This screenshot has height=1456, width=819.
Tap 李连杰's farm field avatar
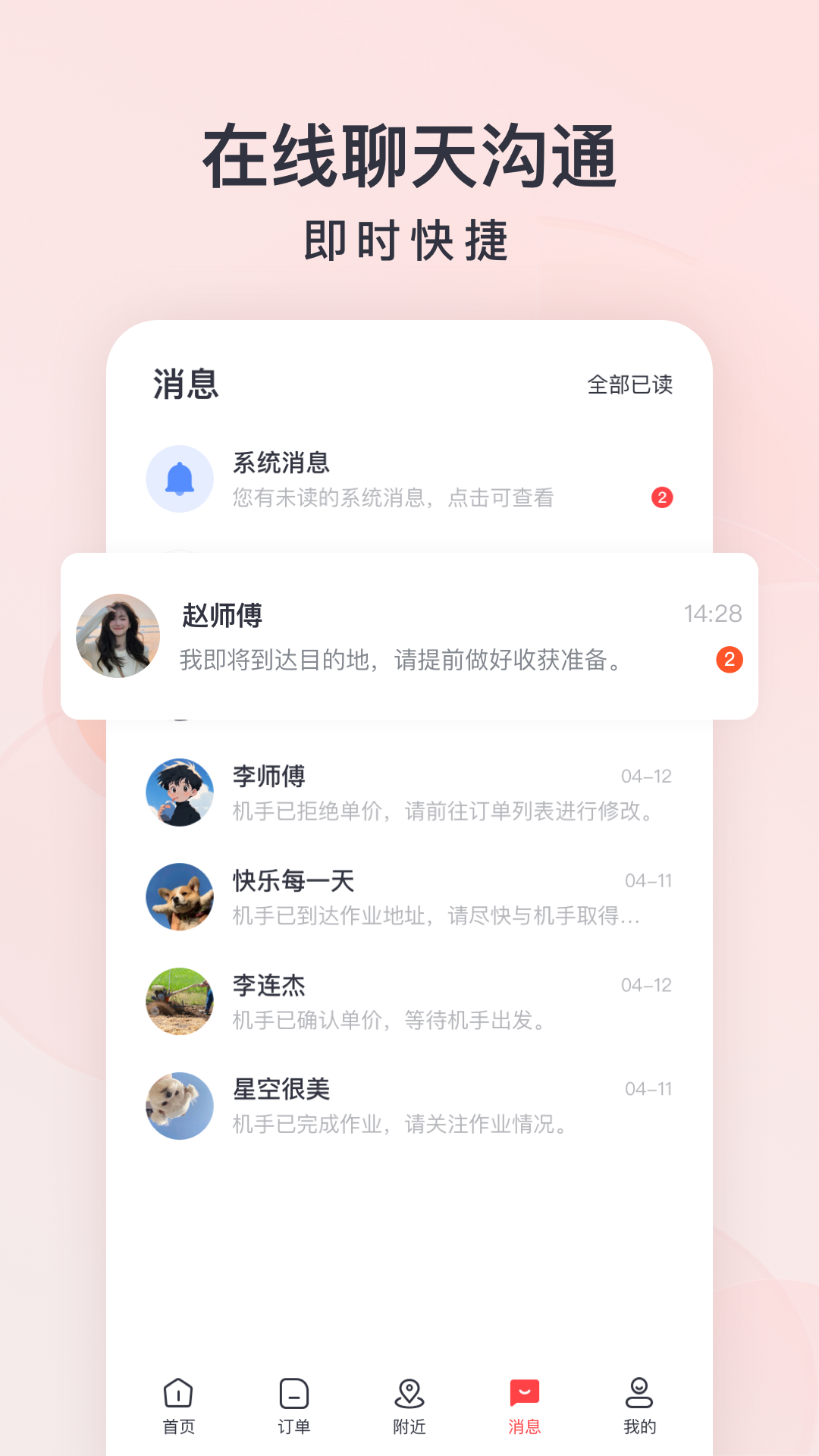point(180,1001)
